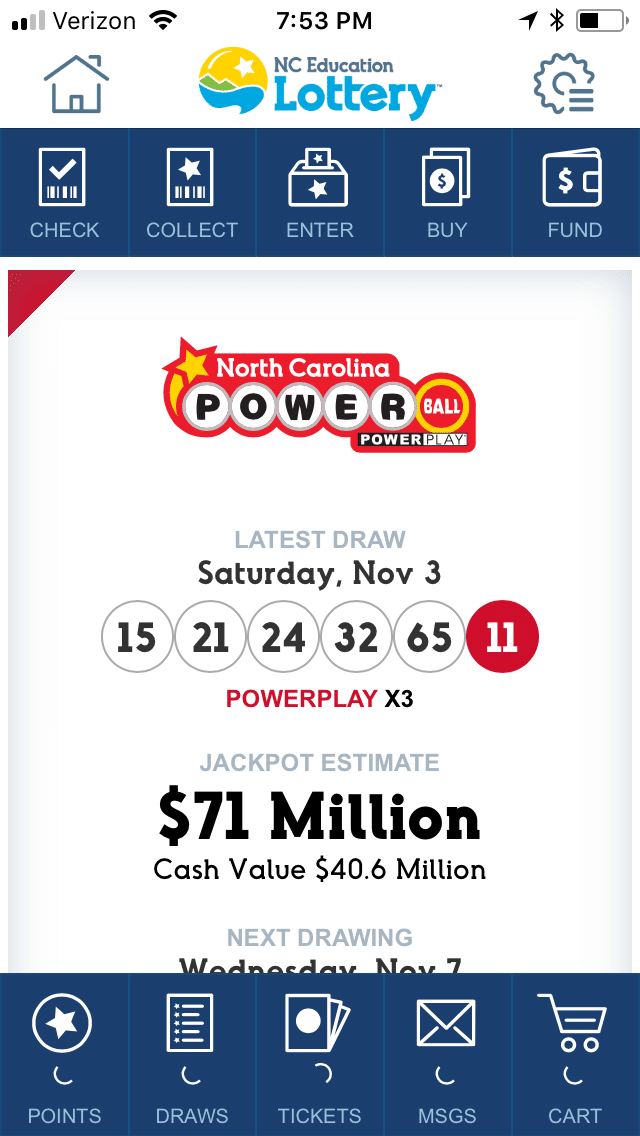
Task: Switch to the Tickets tab
Action: point(320,1055)
